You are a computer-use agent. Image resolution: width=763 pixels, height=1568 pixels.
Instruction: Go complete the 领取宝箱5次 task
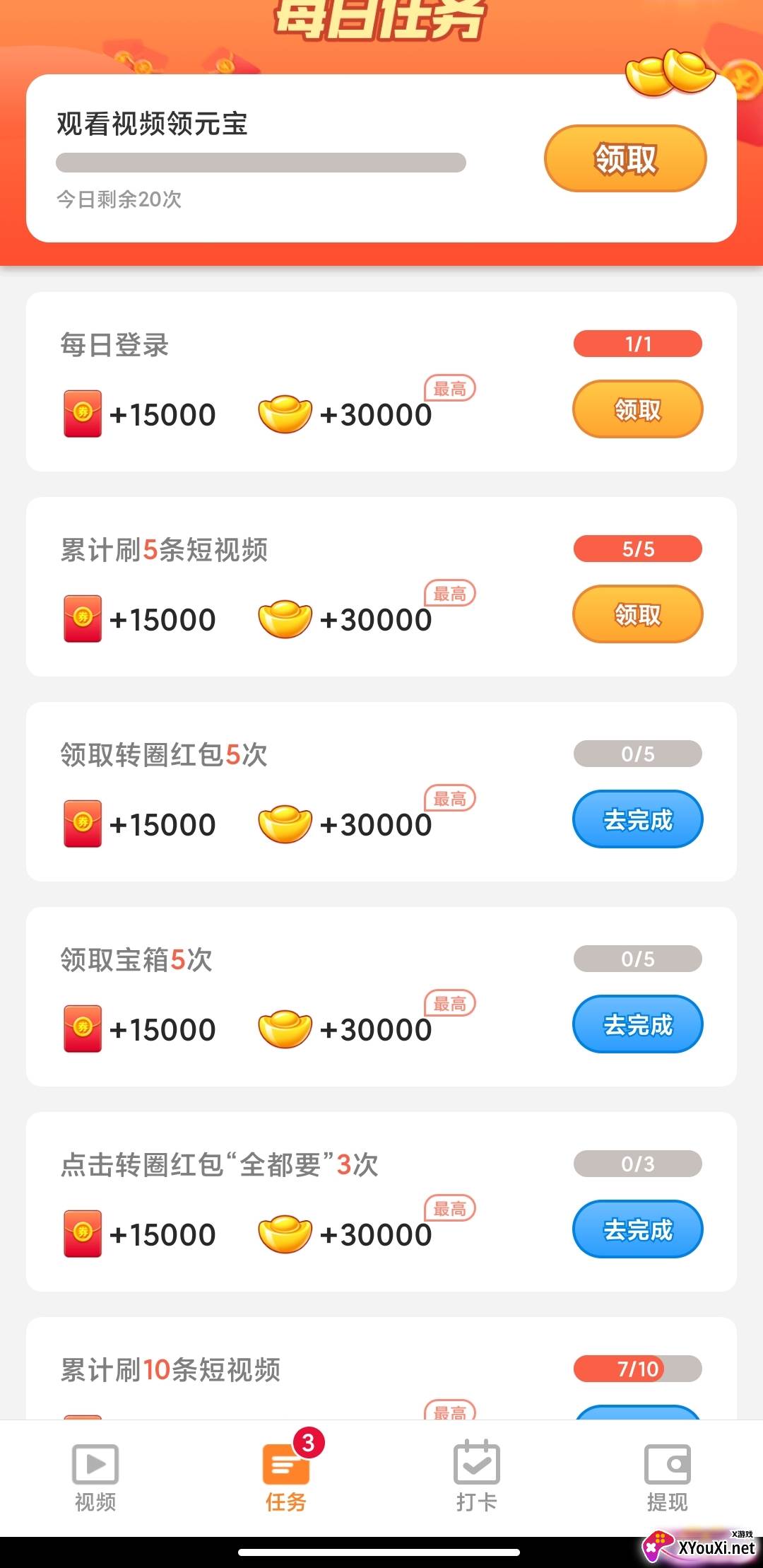(x=637, y=1024)
